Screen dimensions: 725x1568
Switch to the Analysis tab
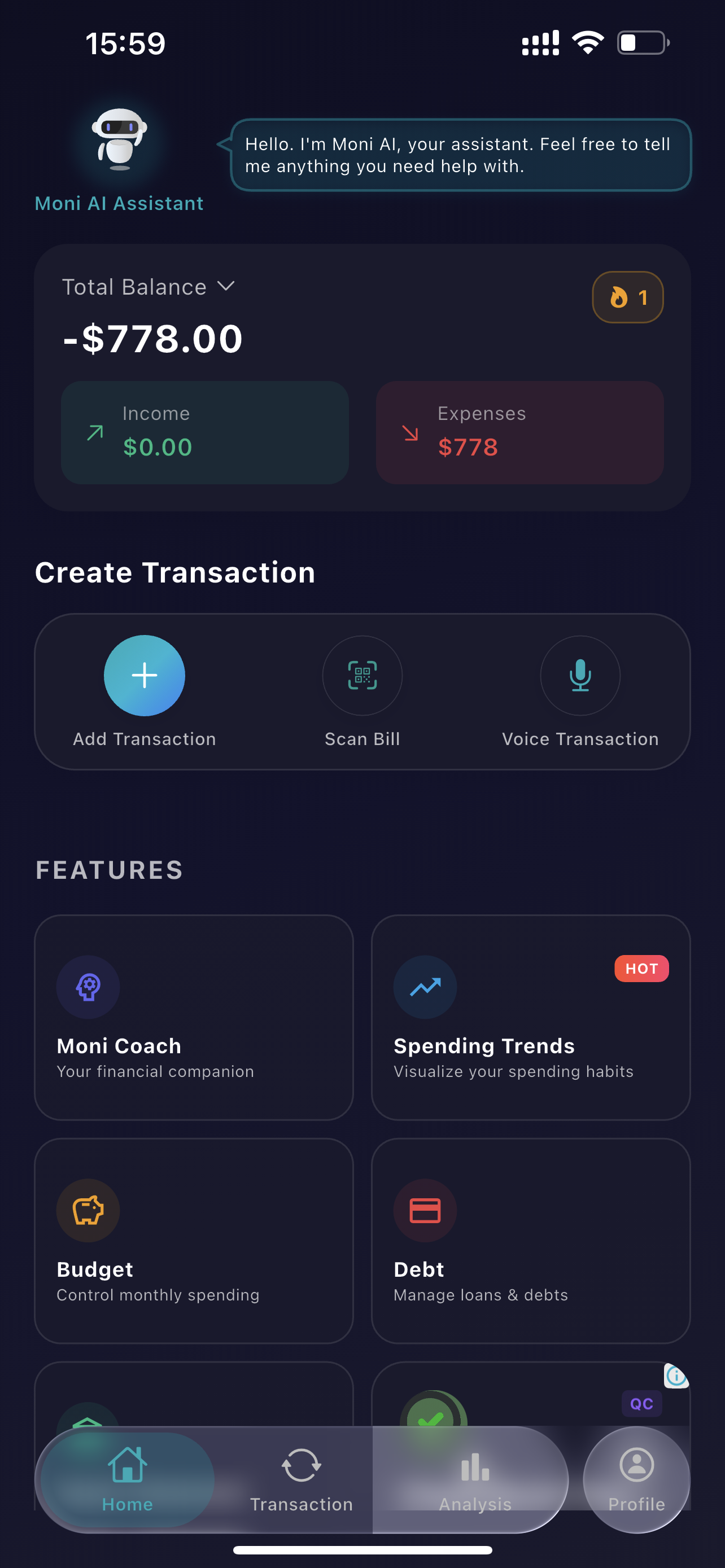tap(475, 1479)
